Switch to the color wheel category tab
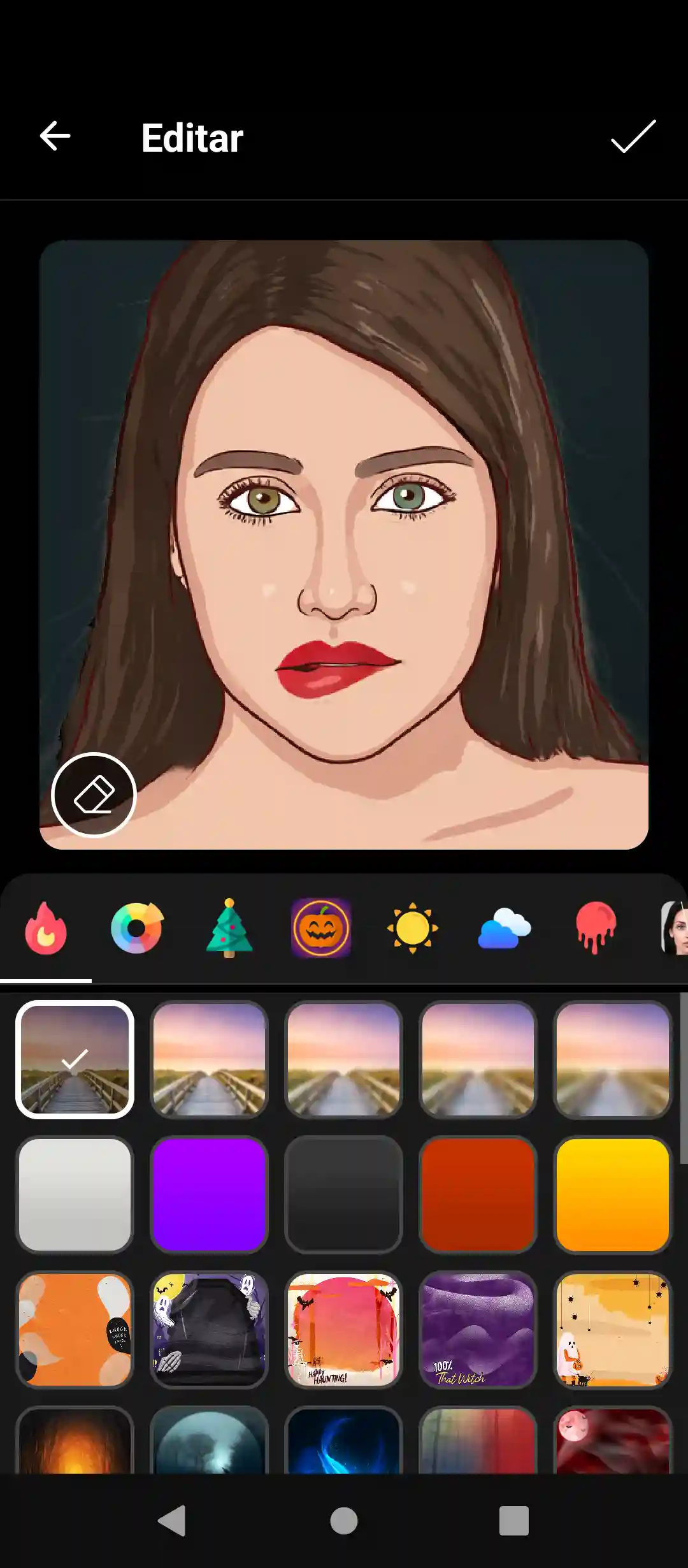 coord(137,927)
